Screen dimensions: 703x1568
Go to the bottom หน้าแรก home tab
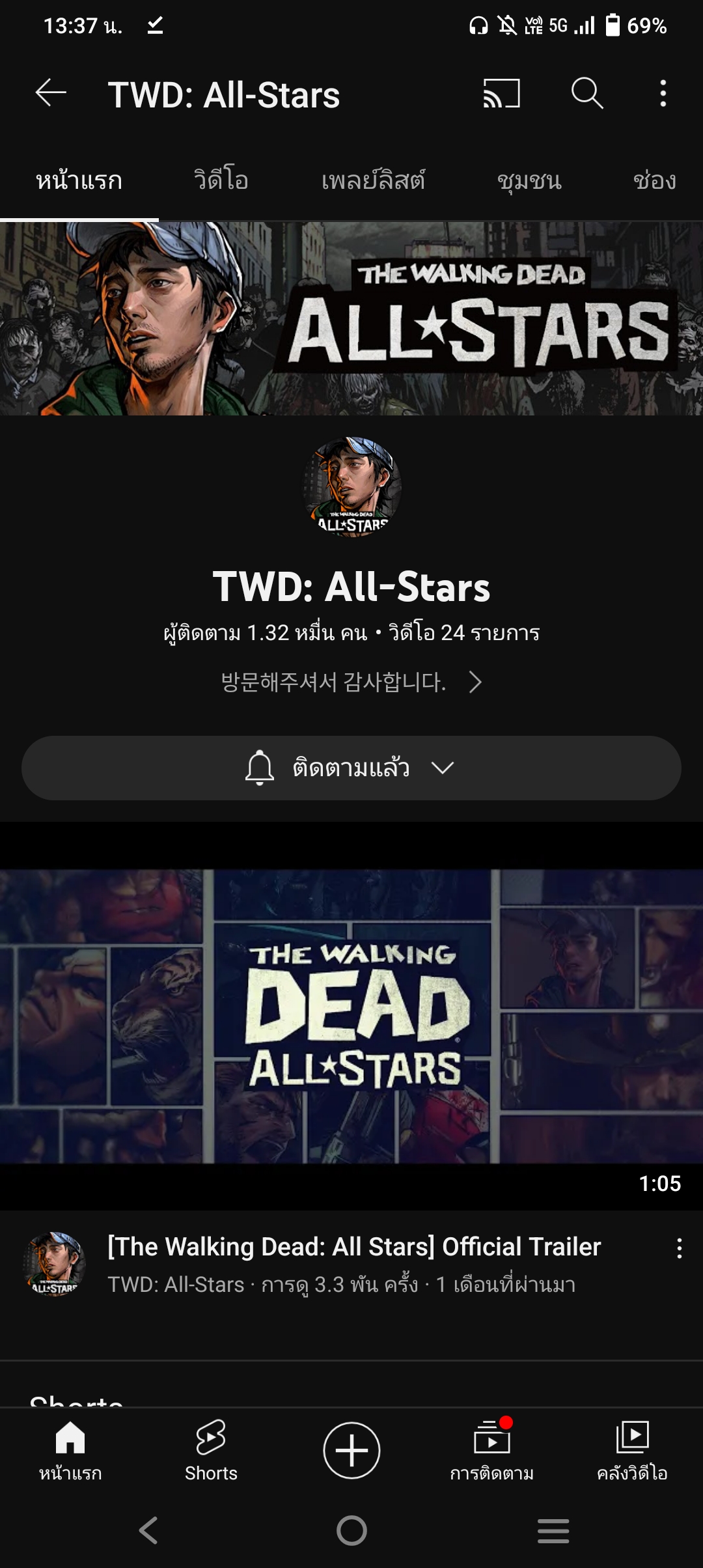70,1449
